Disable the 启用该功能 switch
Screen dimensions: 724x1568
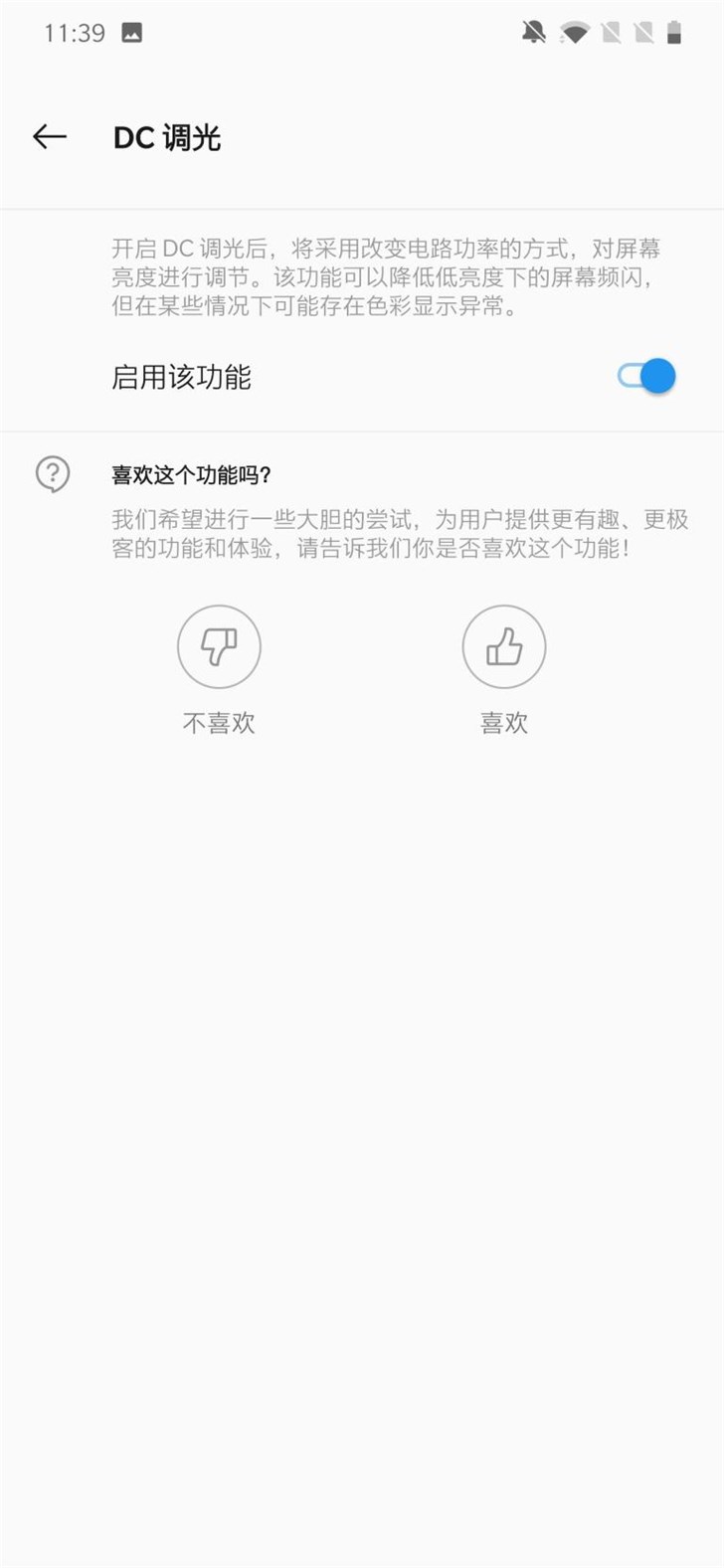[x=646, y=377]
